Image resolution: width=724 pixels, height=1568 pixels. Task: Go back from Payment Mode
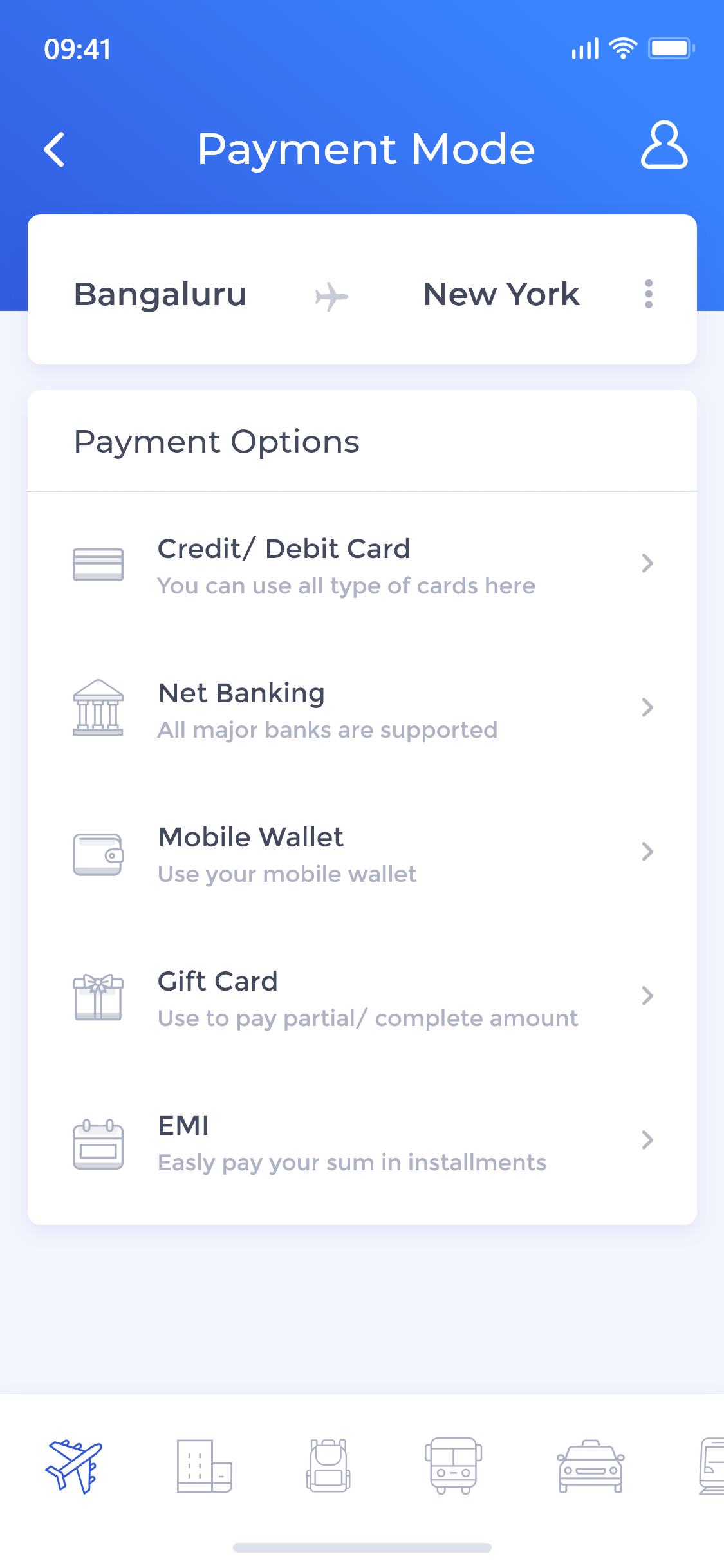pos(55,149)
